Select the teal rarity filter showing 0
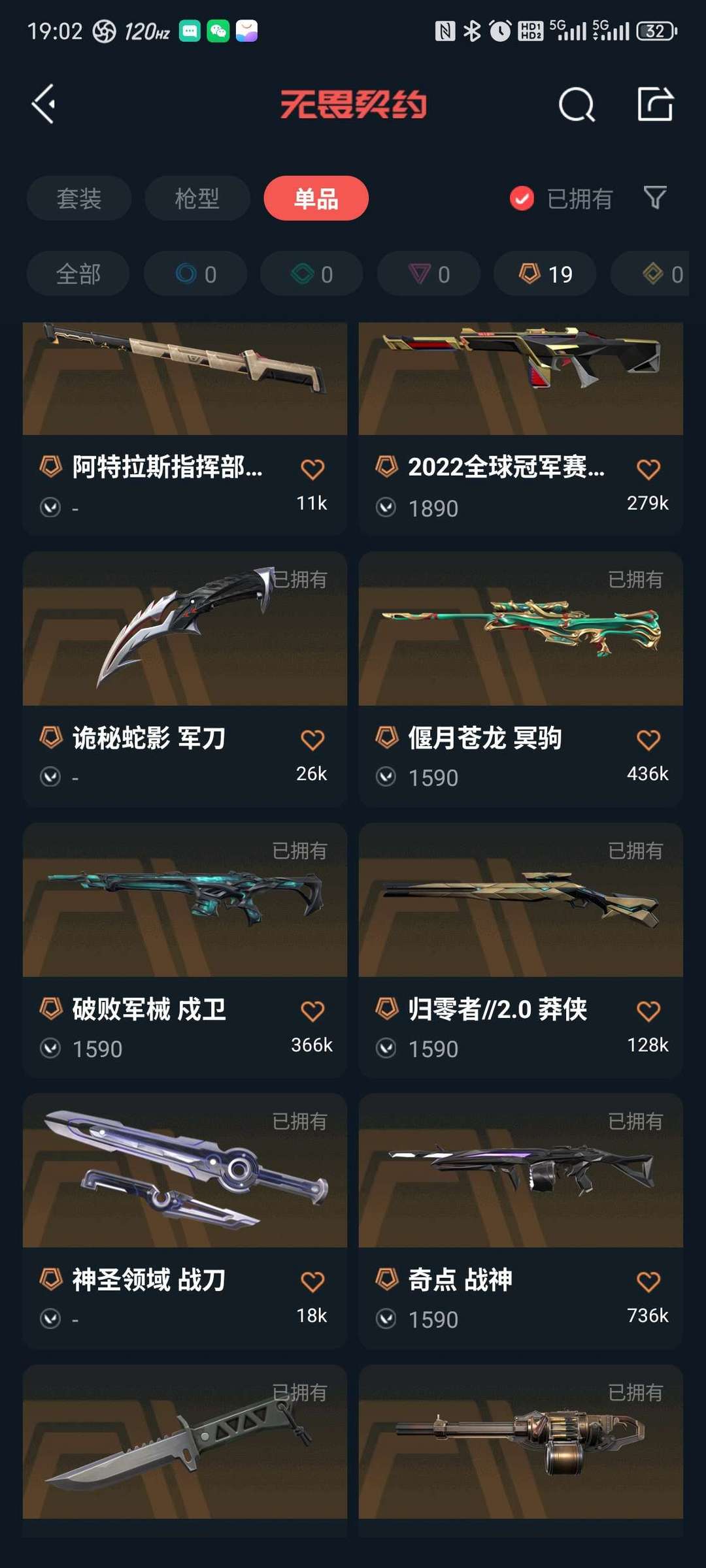Viewport: 706px width, 1568px height. [x=311, y=274]
